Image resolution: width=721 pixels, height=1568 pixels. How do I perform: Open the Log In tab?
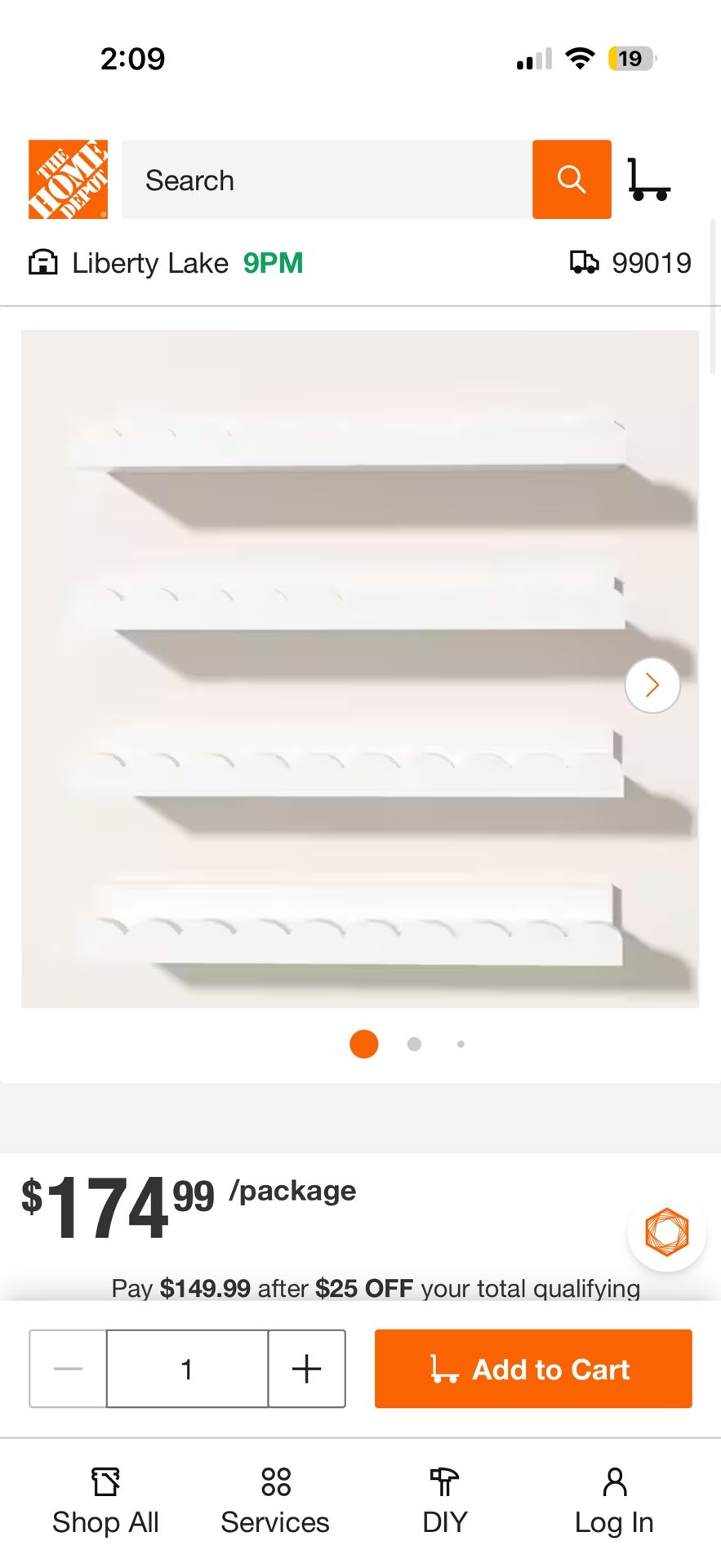coord(614,1501)
